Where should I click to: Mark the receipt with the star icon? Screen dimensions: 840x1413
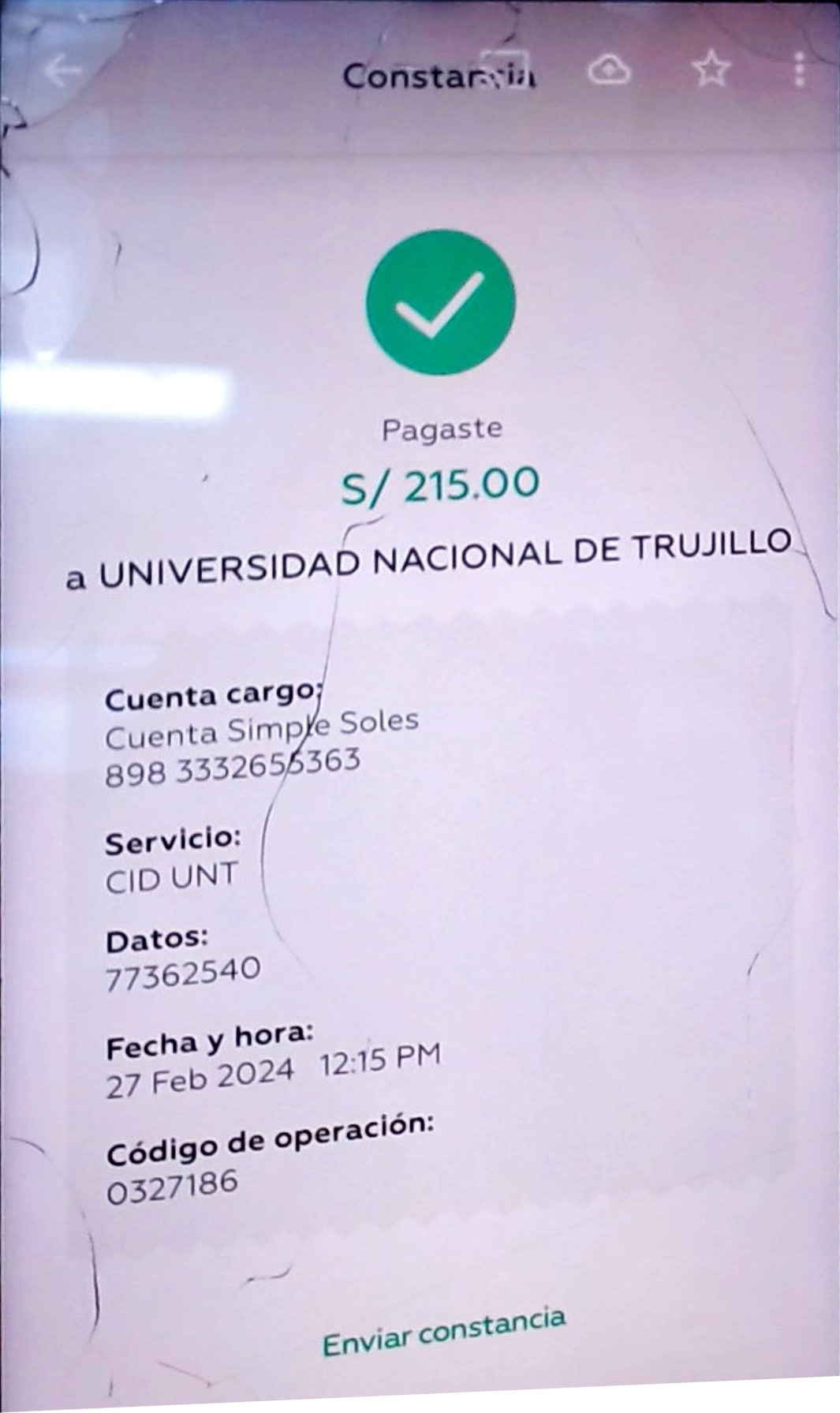[711, 69]
